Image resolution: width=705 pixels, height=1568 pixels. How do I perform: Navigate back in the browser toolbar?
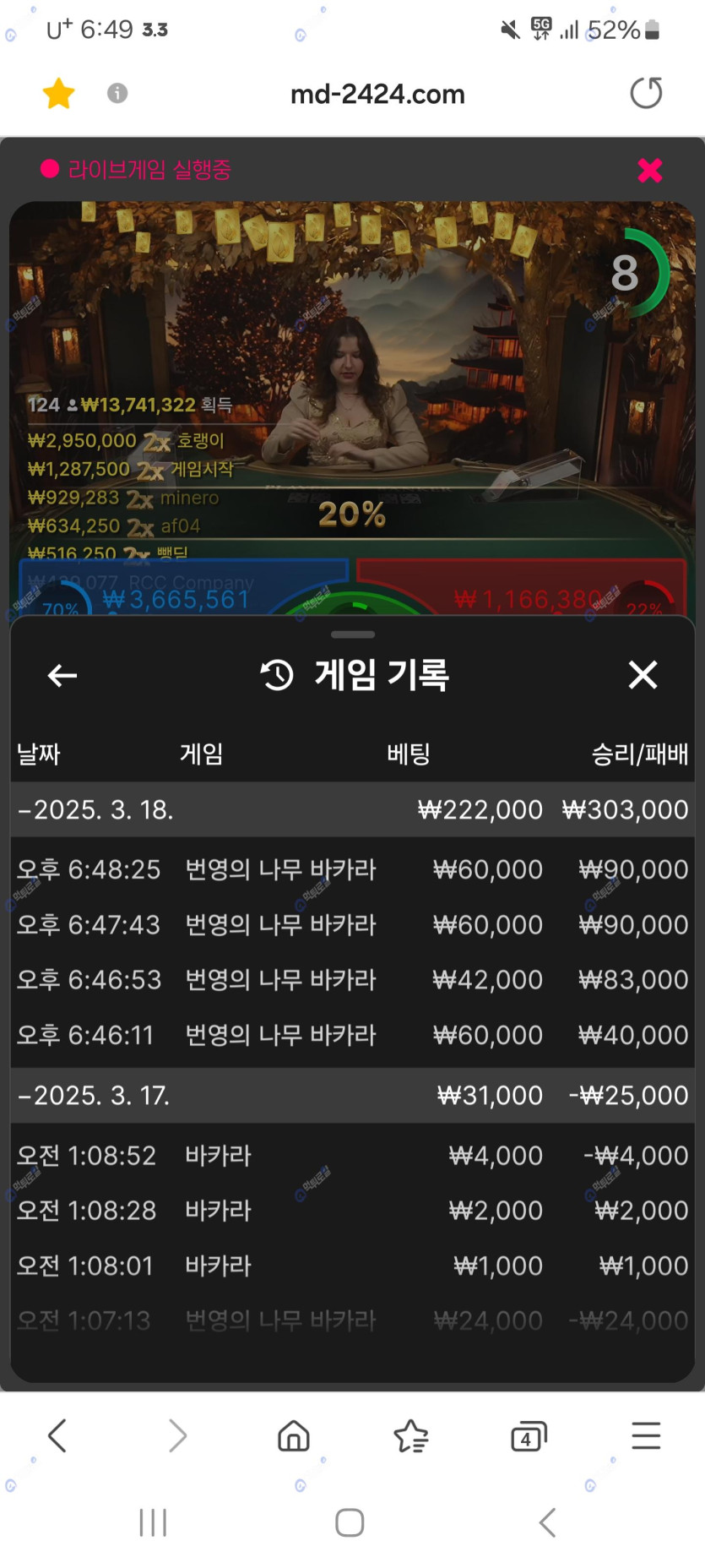point(57,1435)
